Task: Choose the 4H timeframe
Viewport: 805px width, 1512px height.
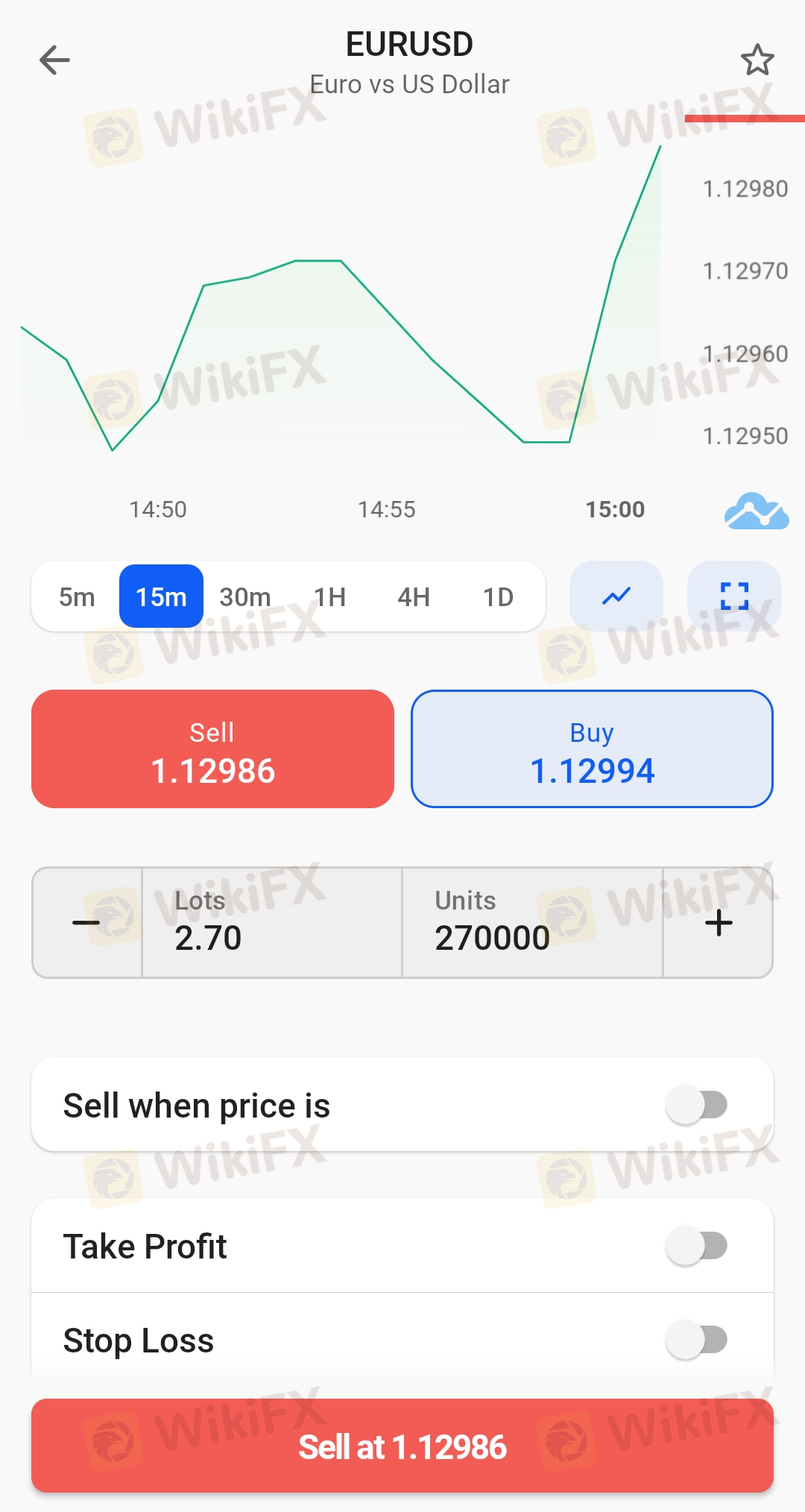Action: (414, 596)
